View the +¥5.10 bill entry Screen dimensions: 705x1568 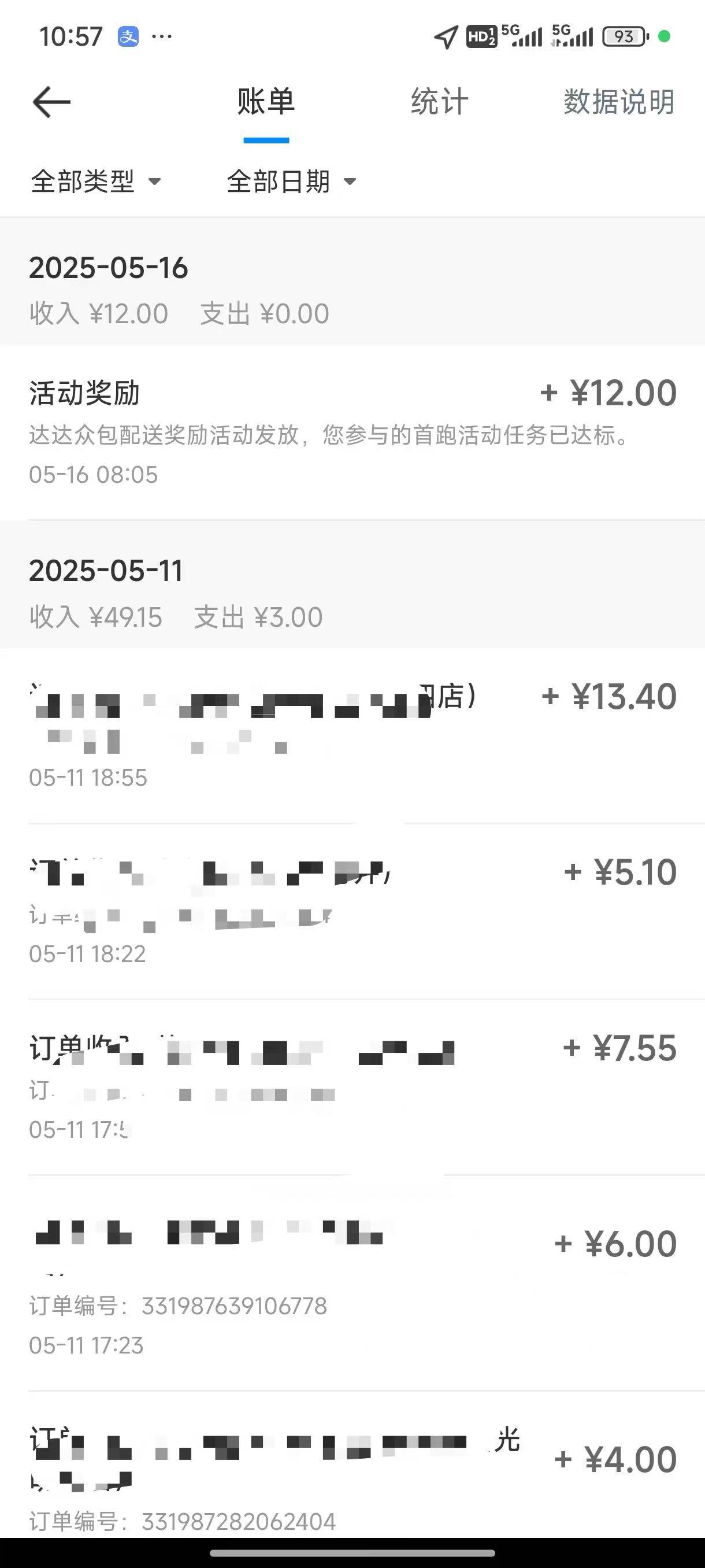coord(353,912)
